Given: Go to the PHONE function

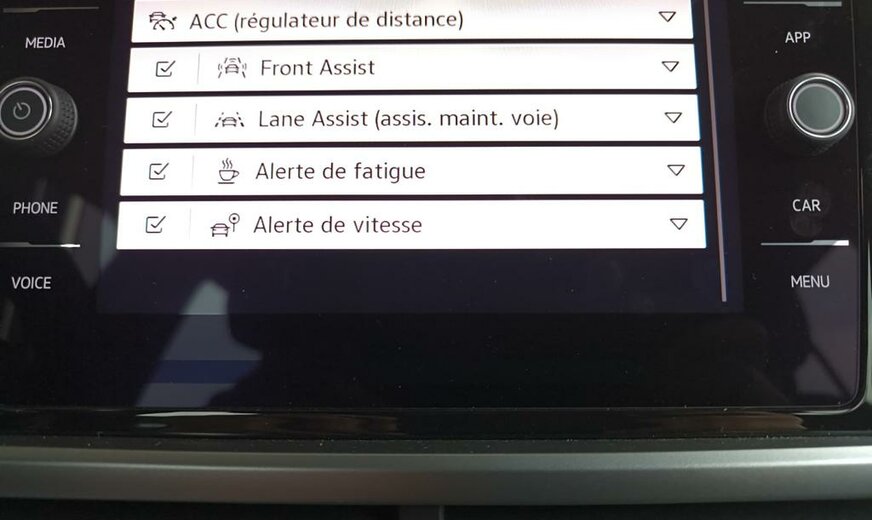Looking at the screenshot, I should (x=35, y=208).
